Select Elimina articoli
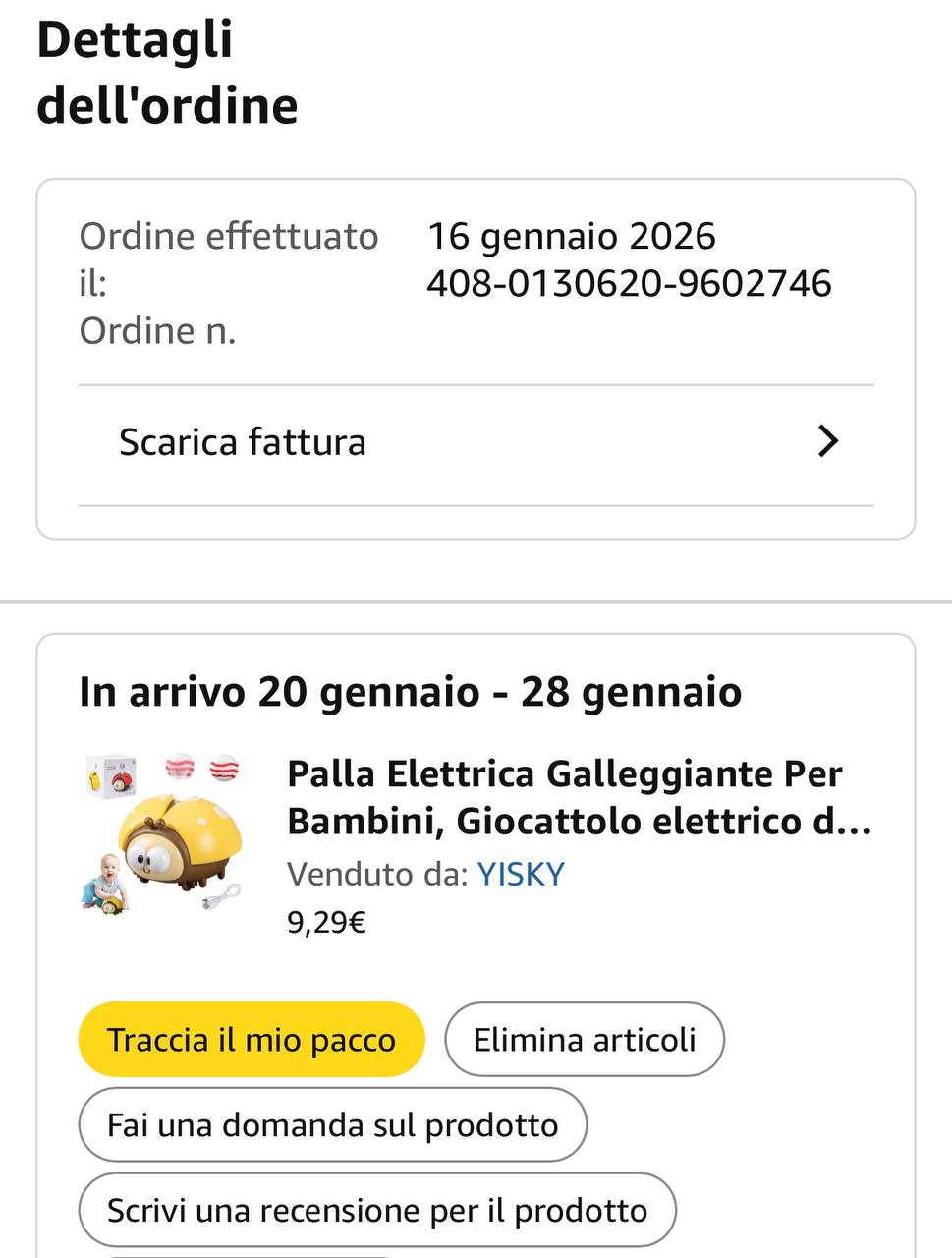This screenshot has width=952, height=1258. click(x=585, y=1040)
